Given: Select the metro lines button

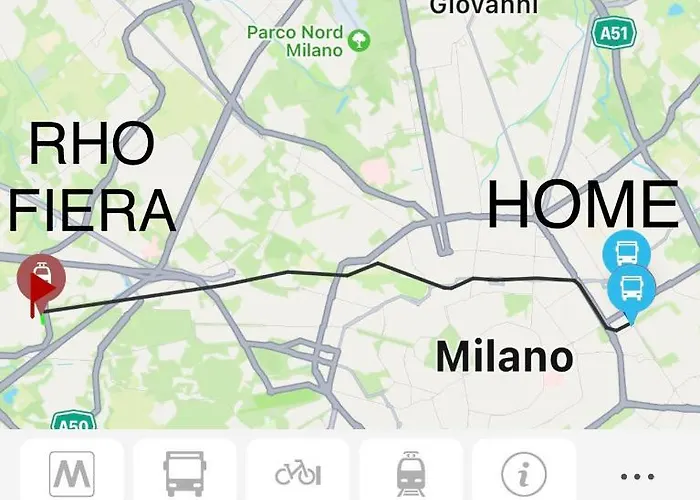Looking at the screenshot, I should (72, 472).
